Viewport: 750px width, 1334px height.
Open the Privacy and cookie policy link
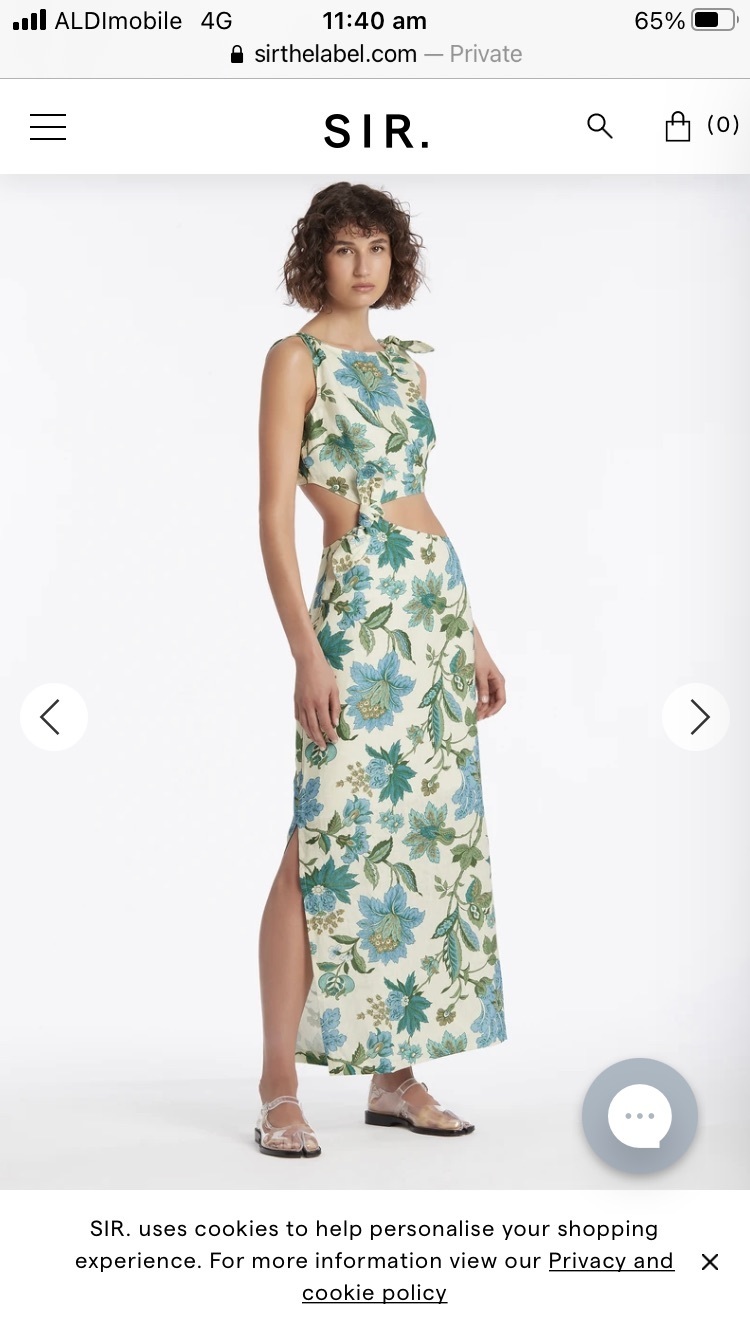click(611, 1261)
